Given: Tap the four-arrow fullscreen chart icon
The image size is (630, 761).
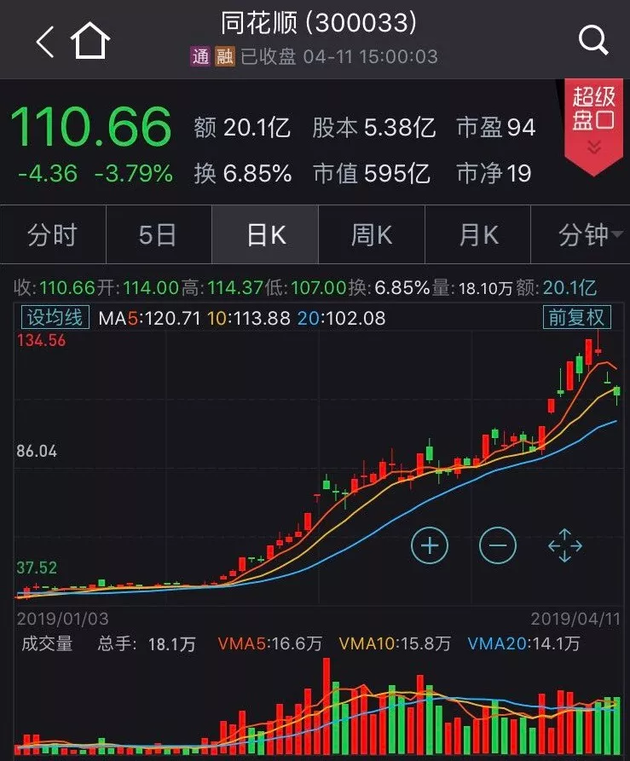Looking at the screenshot, I should click(x=565, y=545).
